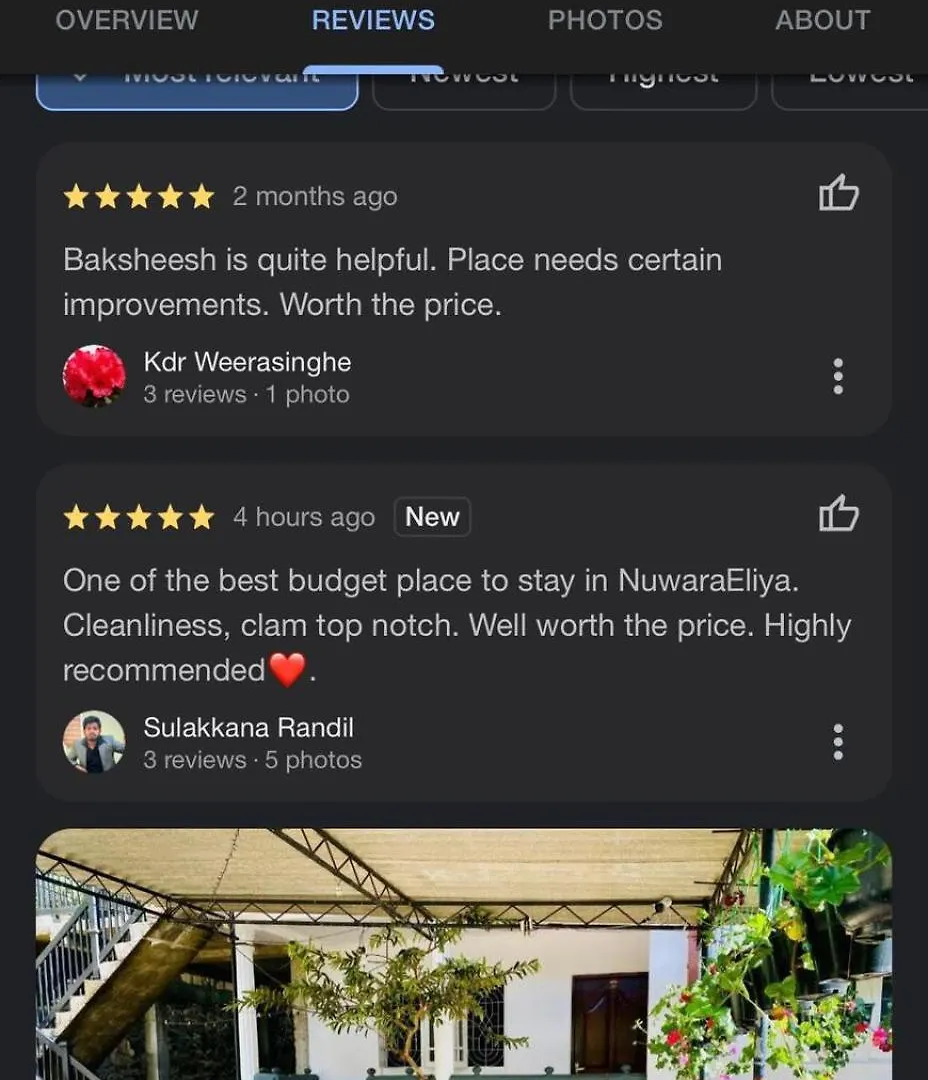Like Kdr Weerasinghe's review
Screen dimensions: 928x1080
838,193
